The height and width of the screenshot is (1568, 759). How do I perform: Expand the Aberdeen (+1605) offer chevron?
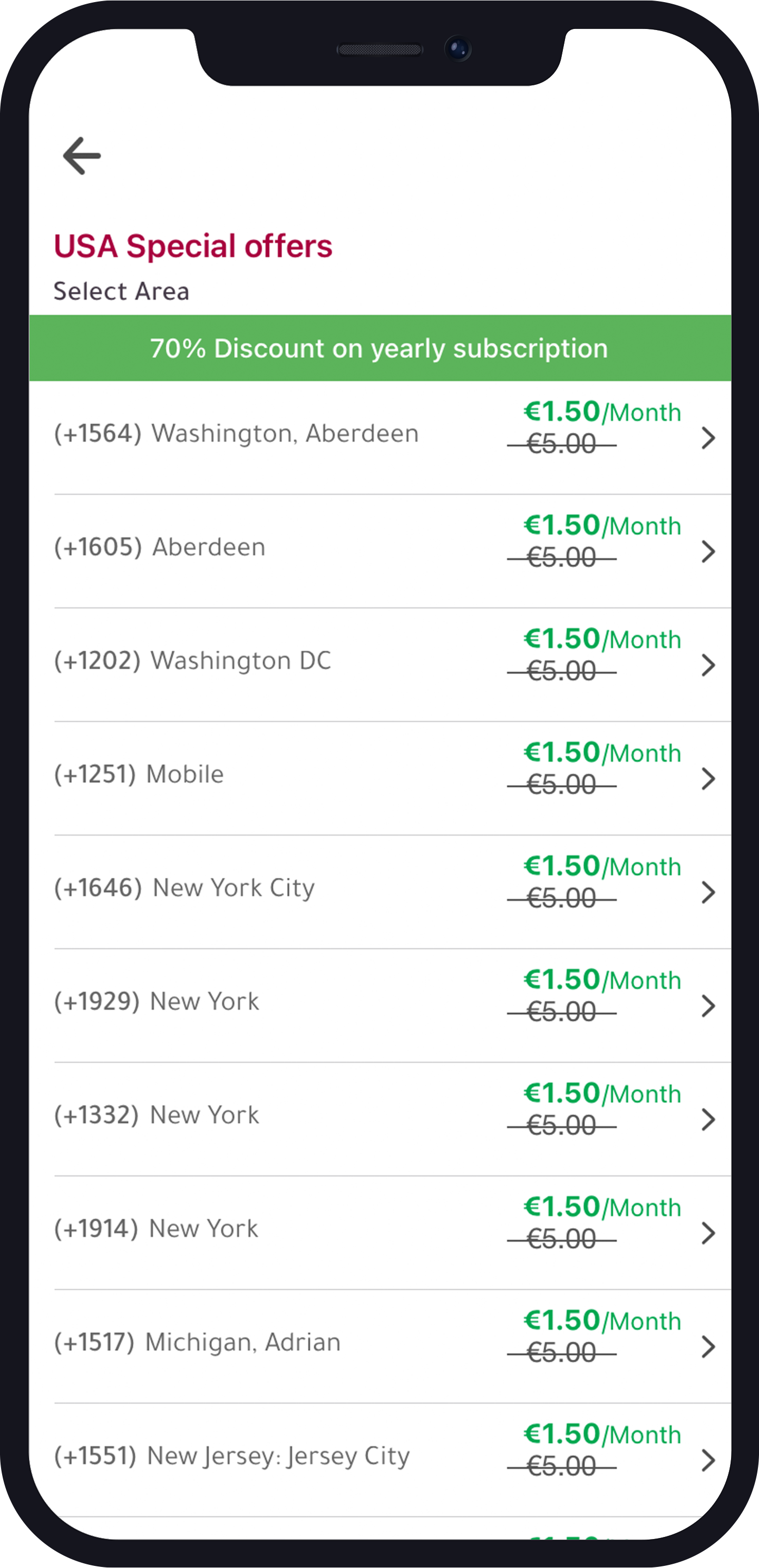708,552
